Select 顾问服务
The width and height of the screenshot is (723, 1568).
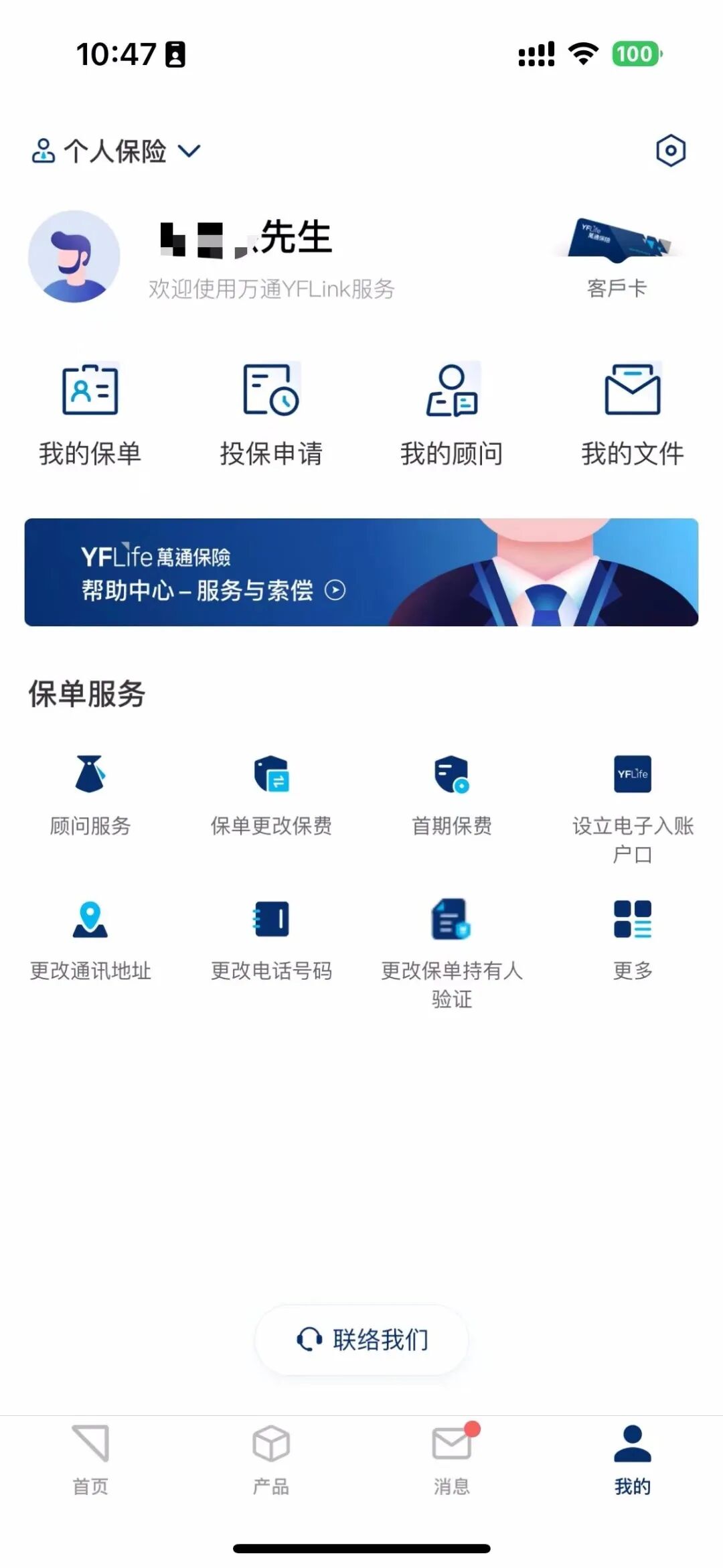click(x=90, y=795)
